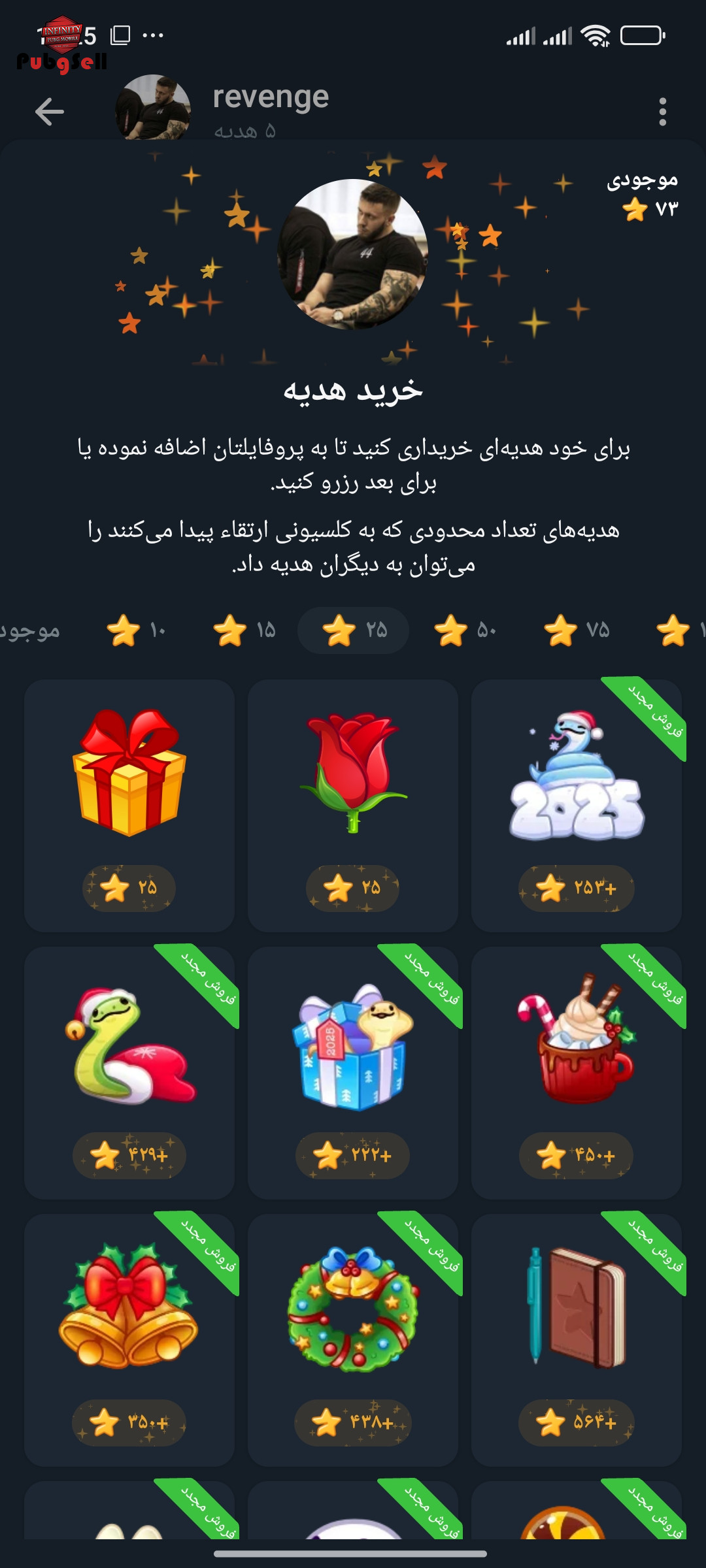This screenshot has height=1568, width=706.
Task: Switch to the 75 stars filter
Action: tap(577, 630)
